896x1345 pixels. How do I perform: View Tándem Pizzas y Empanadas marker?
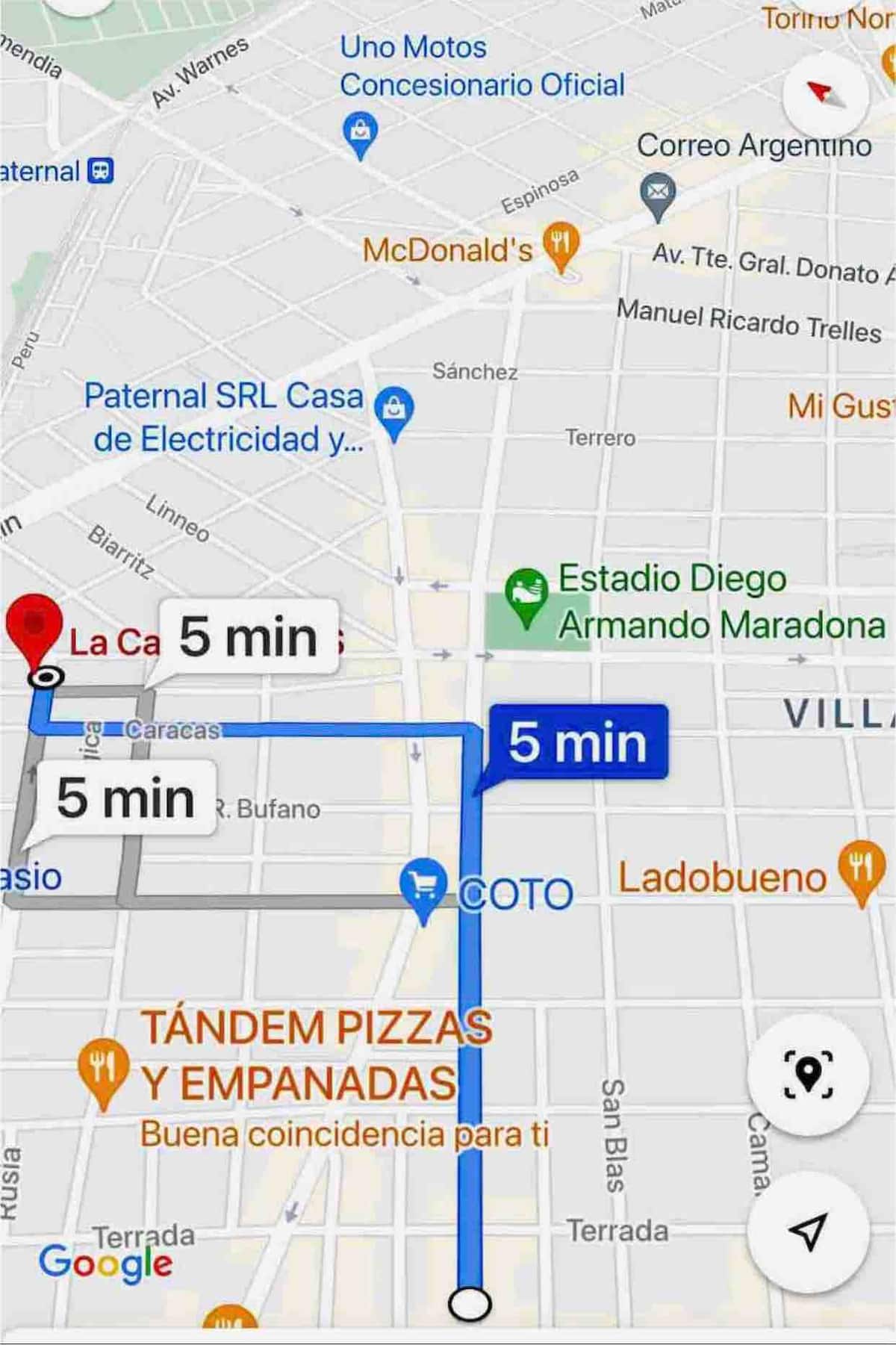coord(103,1068)
